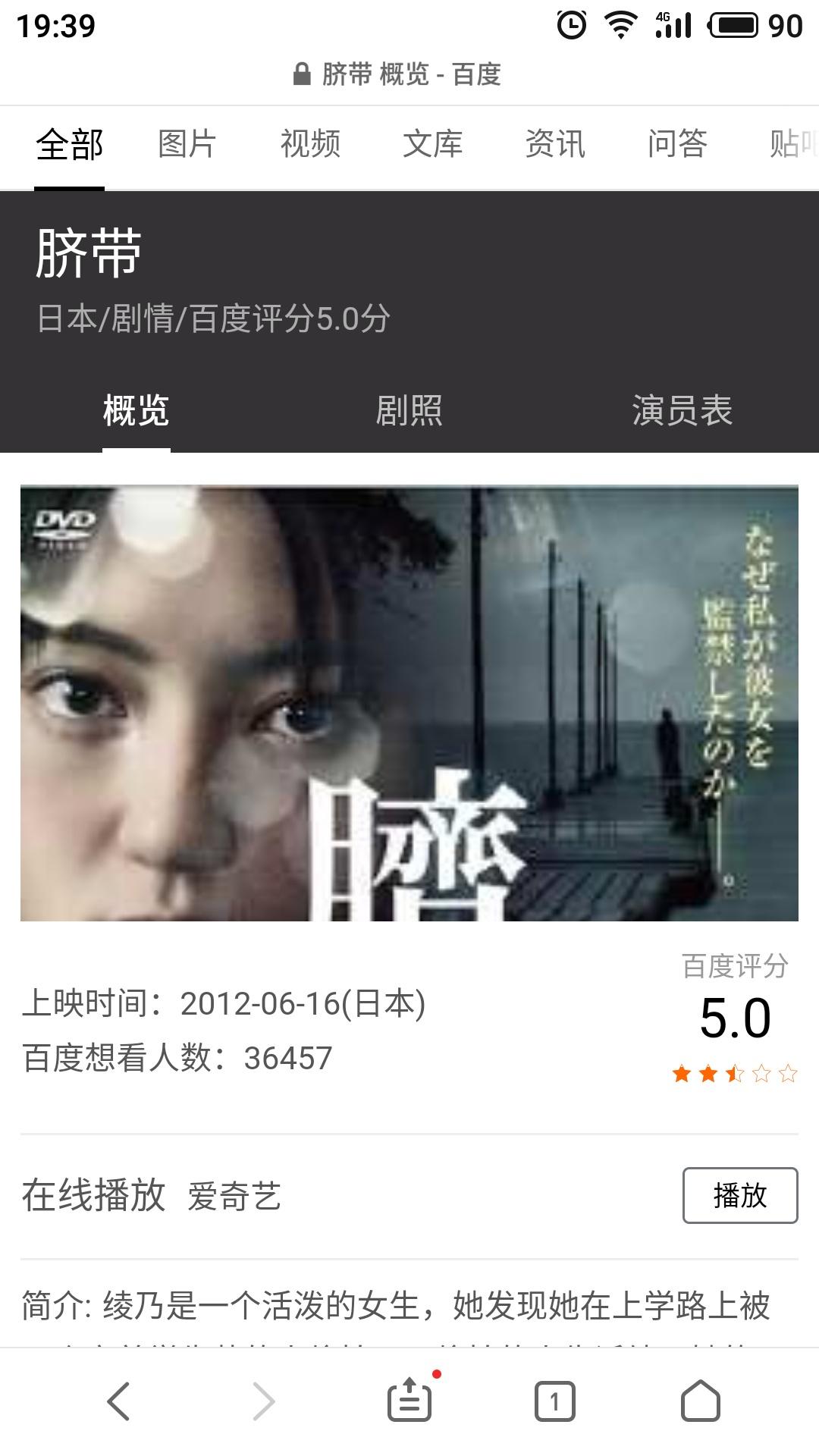Screen dimensions: 819x1456
Task: Open the tab switcher showing 1
Action: pos(554,1401)
